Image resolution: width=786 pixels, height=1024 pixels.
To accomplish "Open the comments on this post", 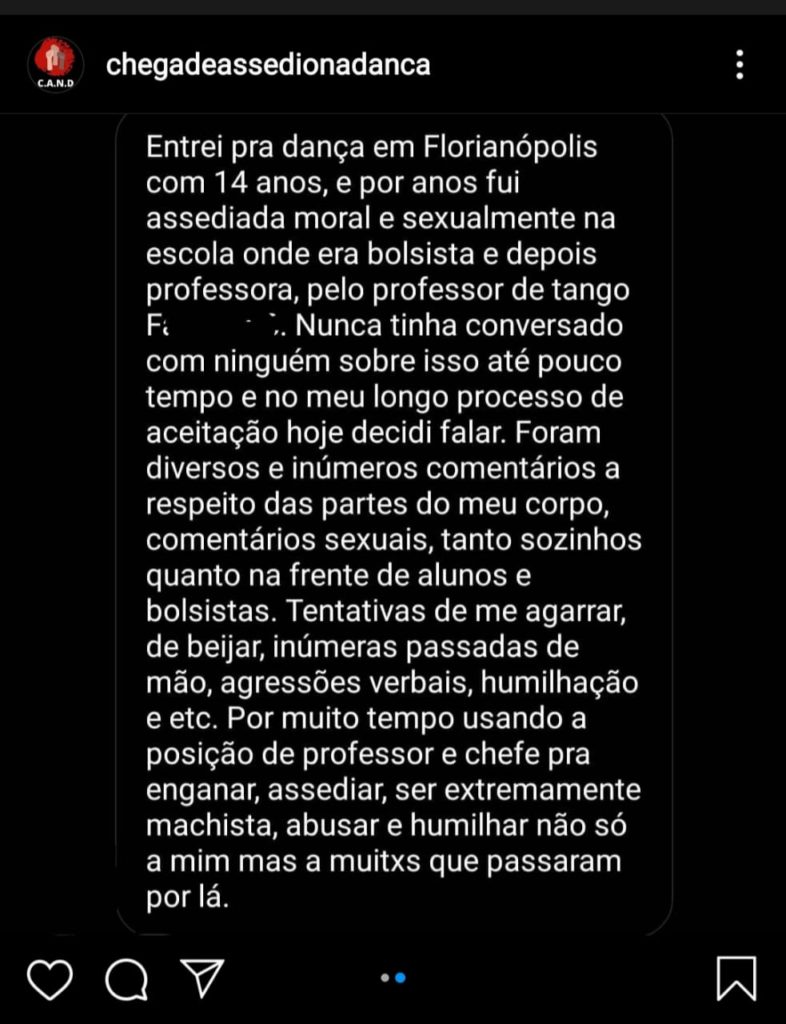I will coord(127,979).
